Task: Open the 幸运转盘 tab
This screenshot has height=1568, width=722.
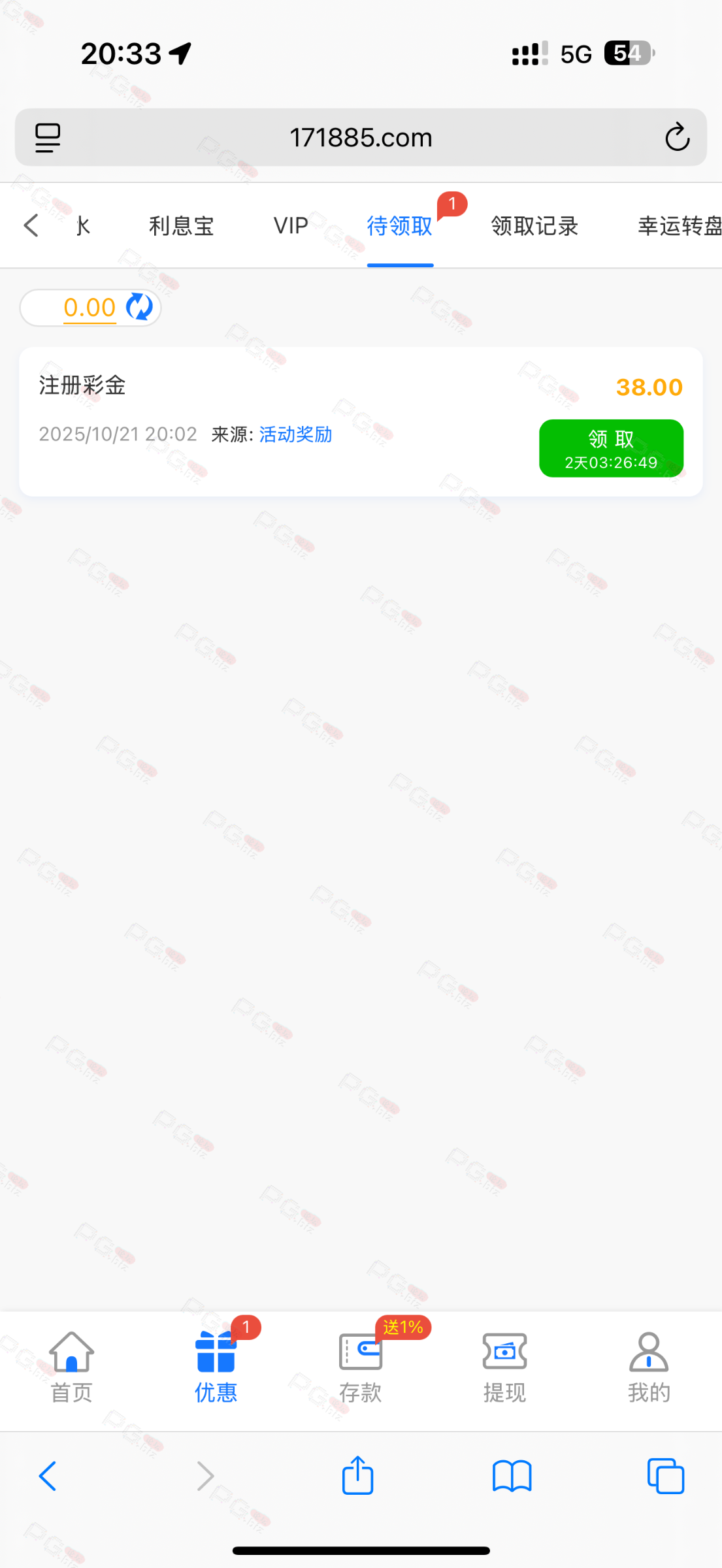Action: point(680,226)
